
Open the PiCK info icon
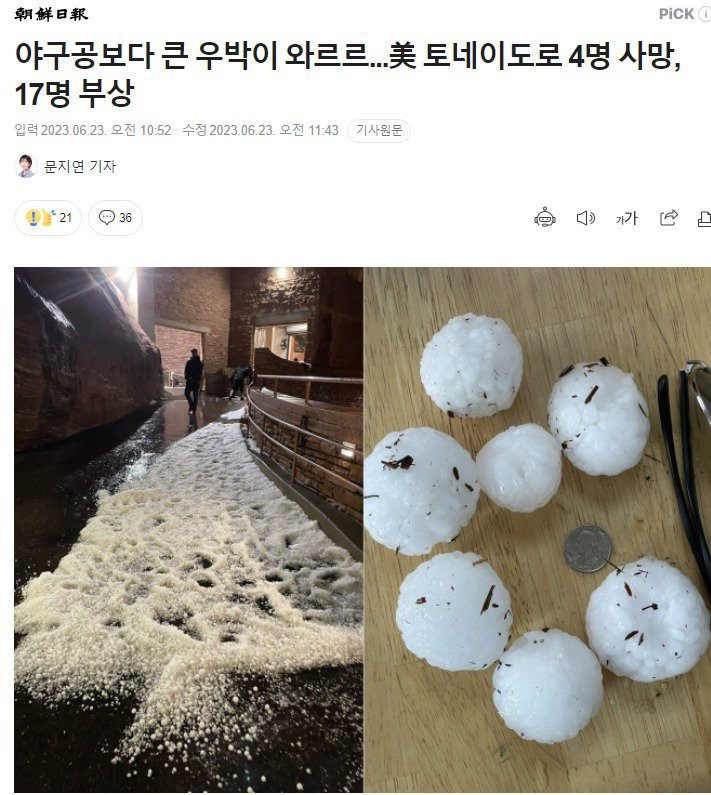[x=704, y=14]
